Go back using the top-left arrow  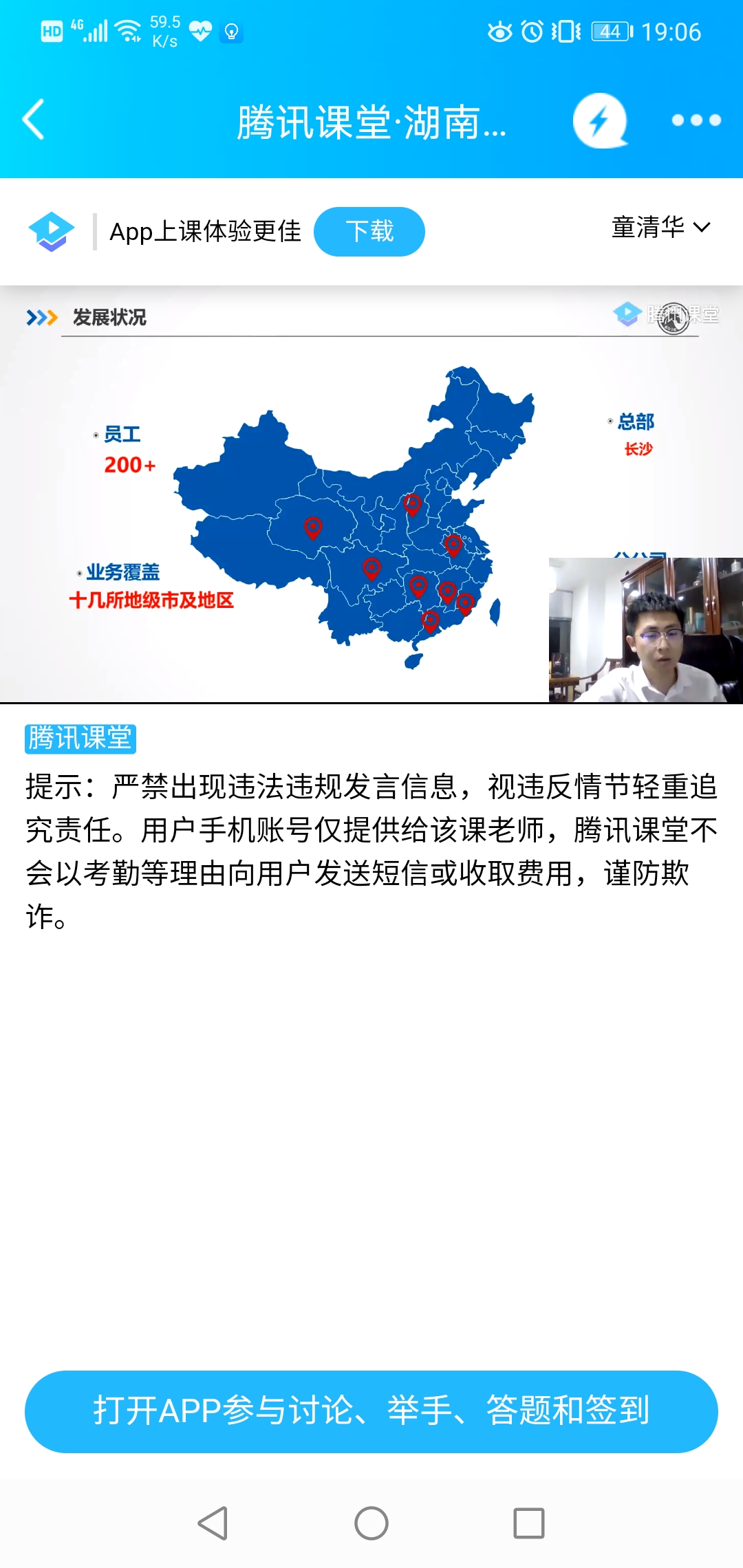[x=33, y=120]
